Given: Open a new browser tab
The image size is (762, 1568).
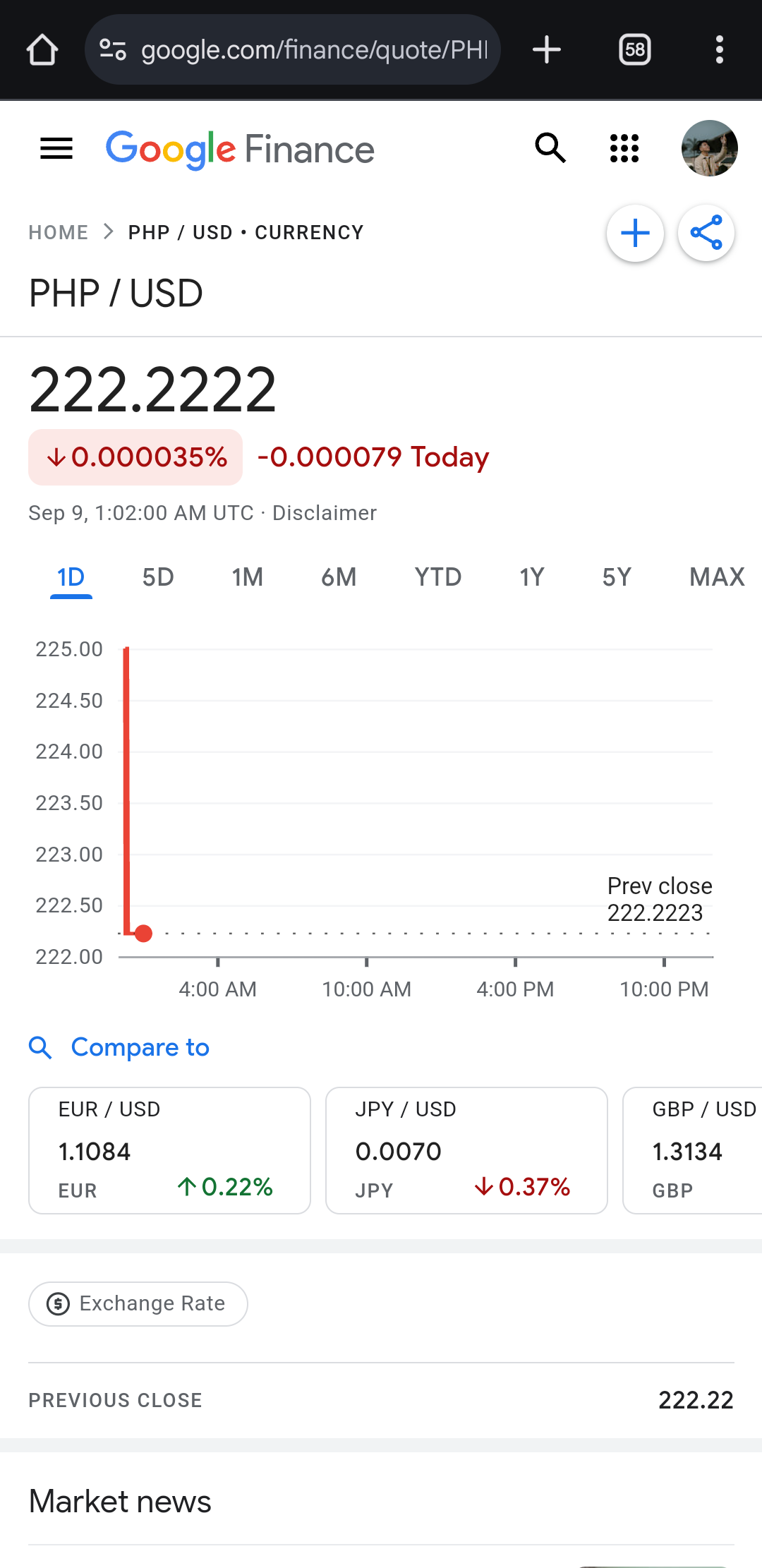Looking at the screenshot, I should coord(546,50).
